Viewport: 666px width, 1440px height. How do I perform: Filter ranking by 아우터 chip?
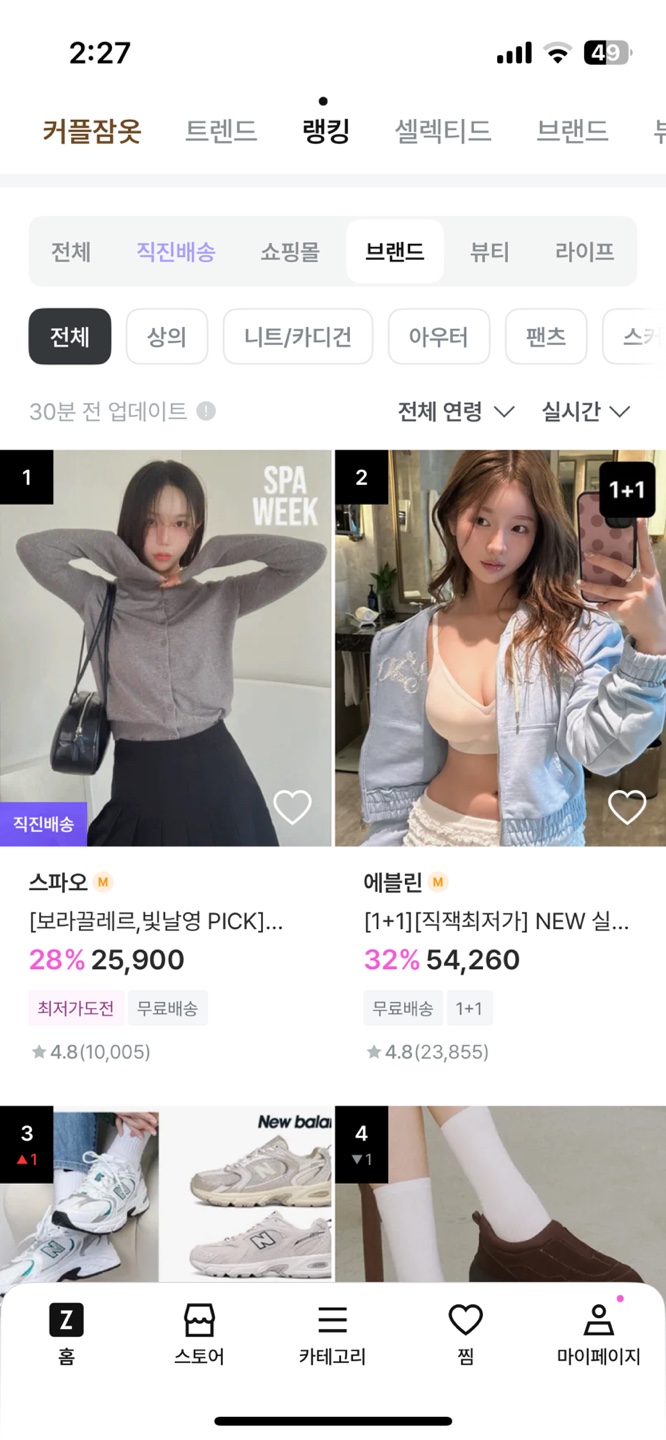[x=438, y=336]
